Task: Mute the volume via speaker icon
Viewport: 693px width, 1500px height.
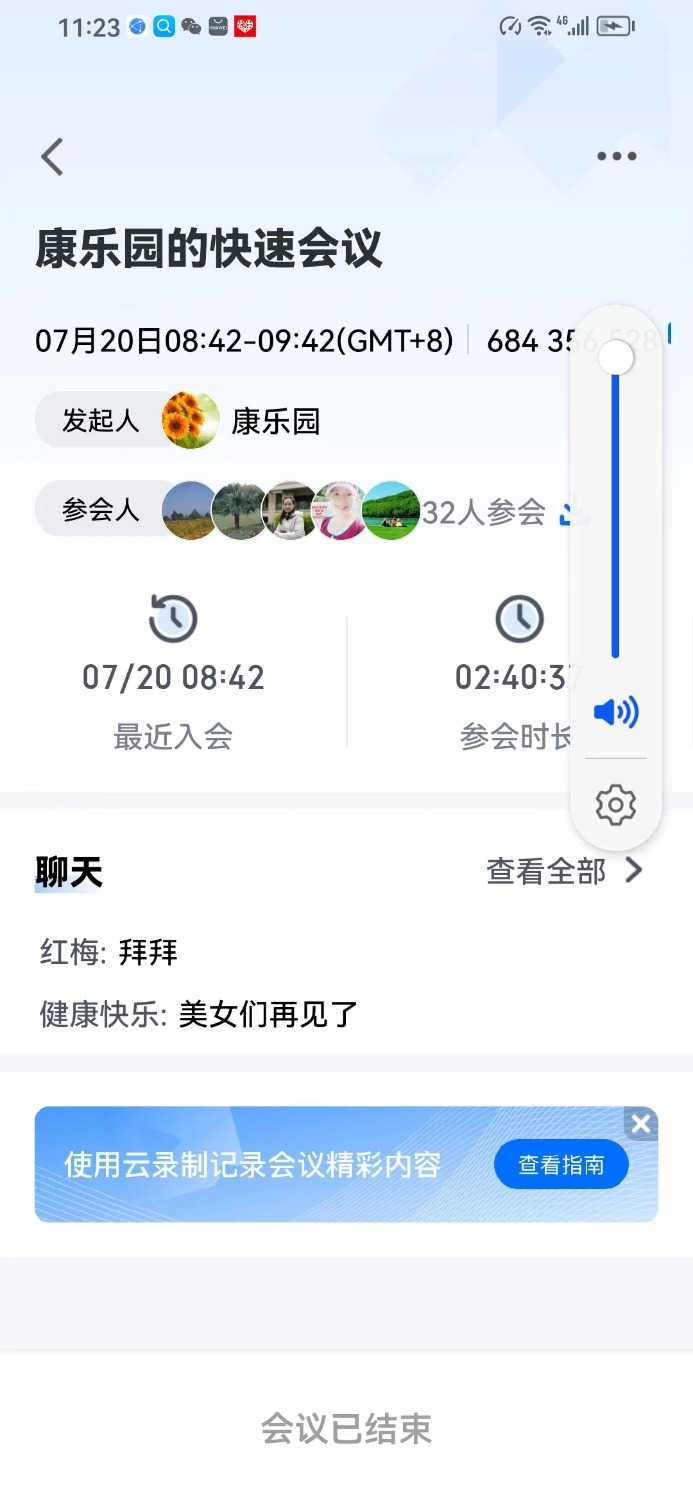Action: (616, 712)
